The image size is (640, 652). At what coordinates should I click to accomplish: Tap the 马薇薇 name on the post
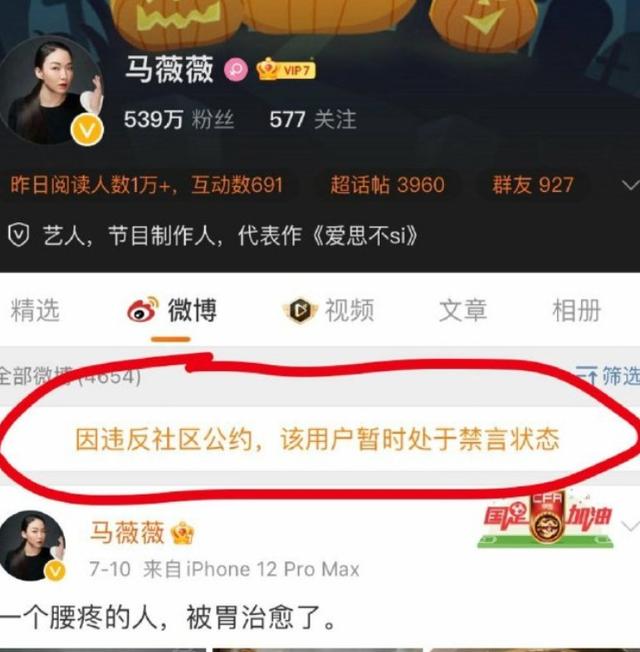coord(127,532)
